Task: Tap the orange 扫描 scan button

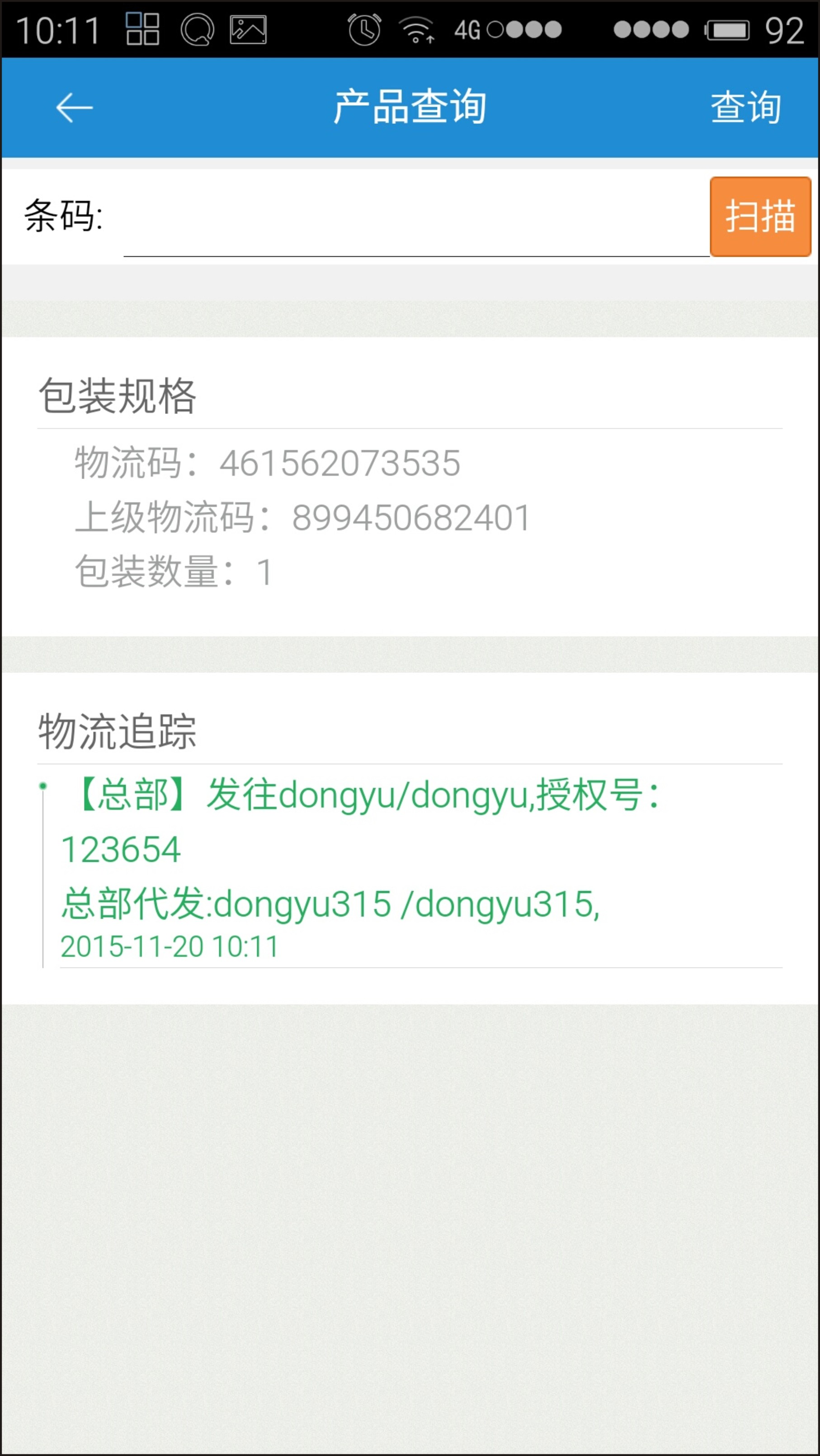Action: 760,216
